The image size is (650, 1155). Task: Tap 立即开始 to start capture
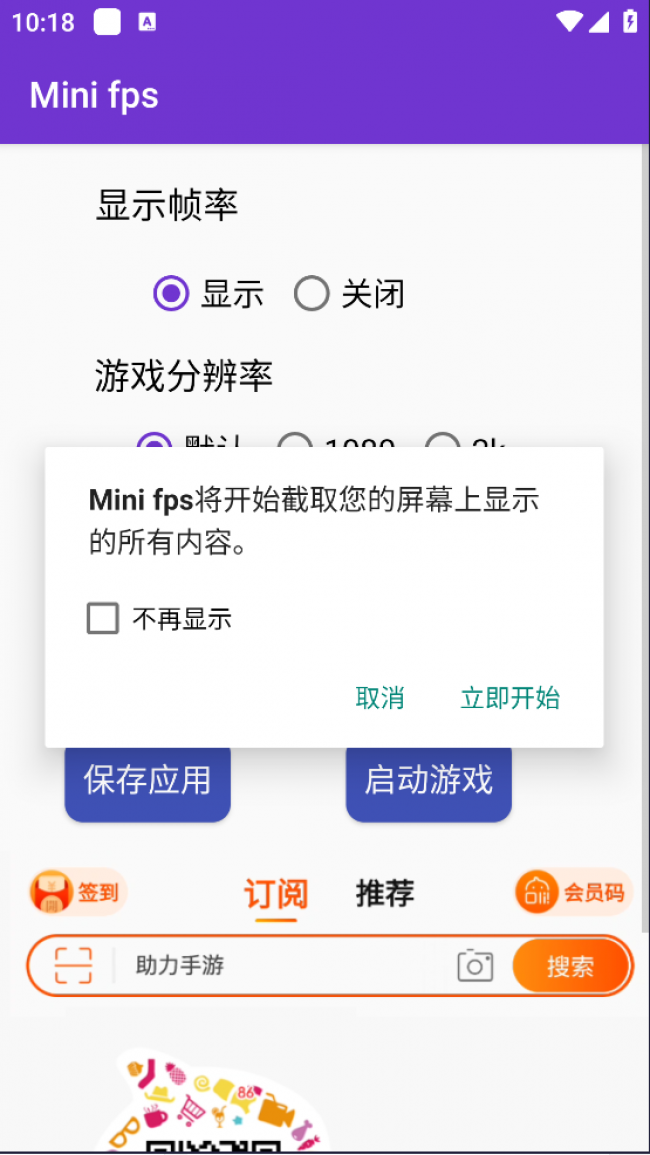point(510,698)
